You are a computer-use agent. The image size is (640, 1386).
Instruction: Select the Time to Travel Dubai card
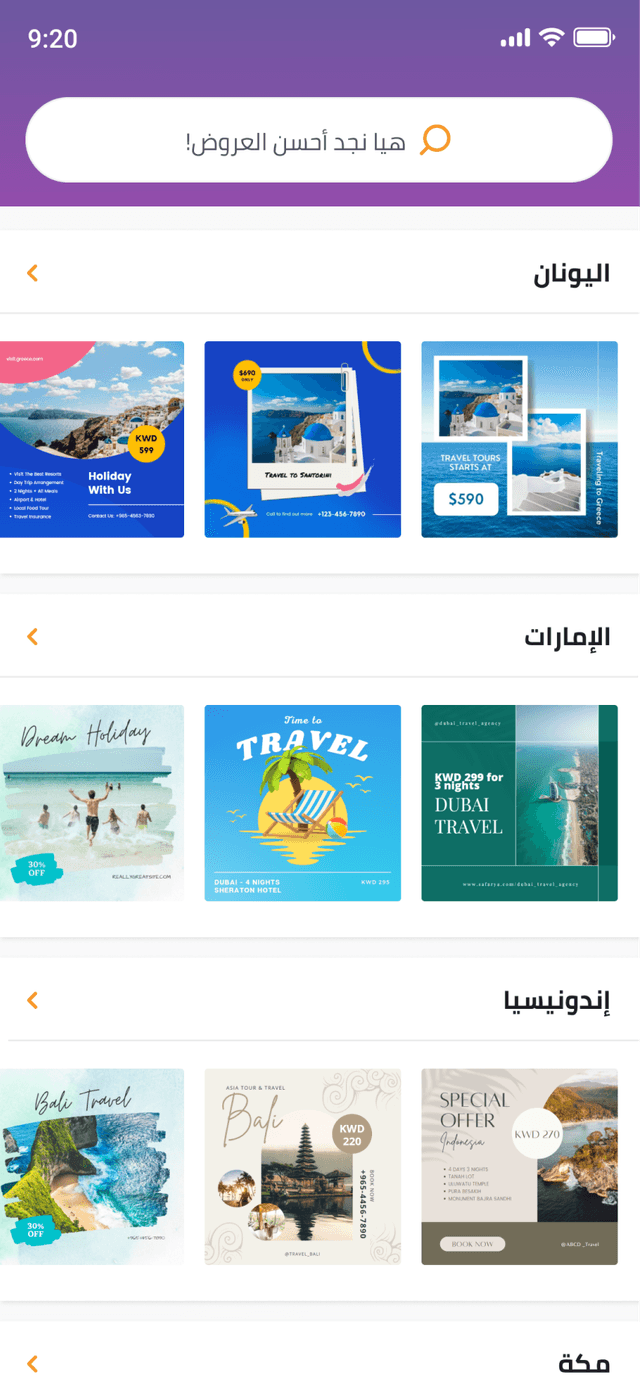tap(302, 803)
